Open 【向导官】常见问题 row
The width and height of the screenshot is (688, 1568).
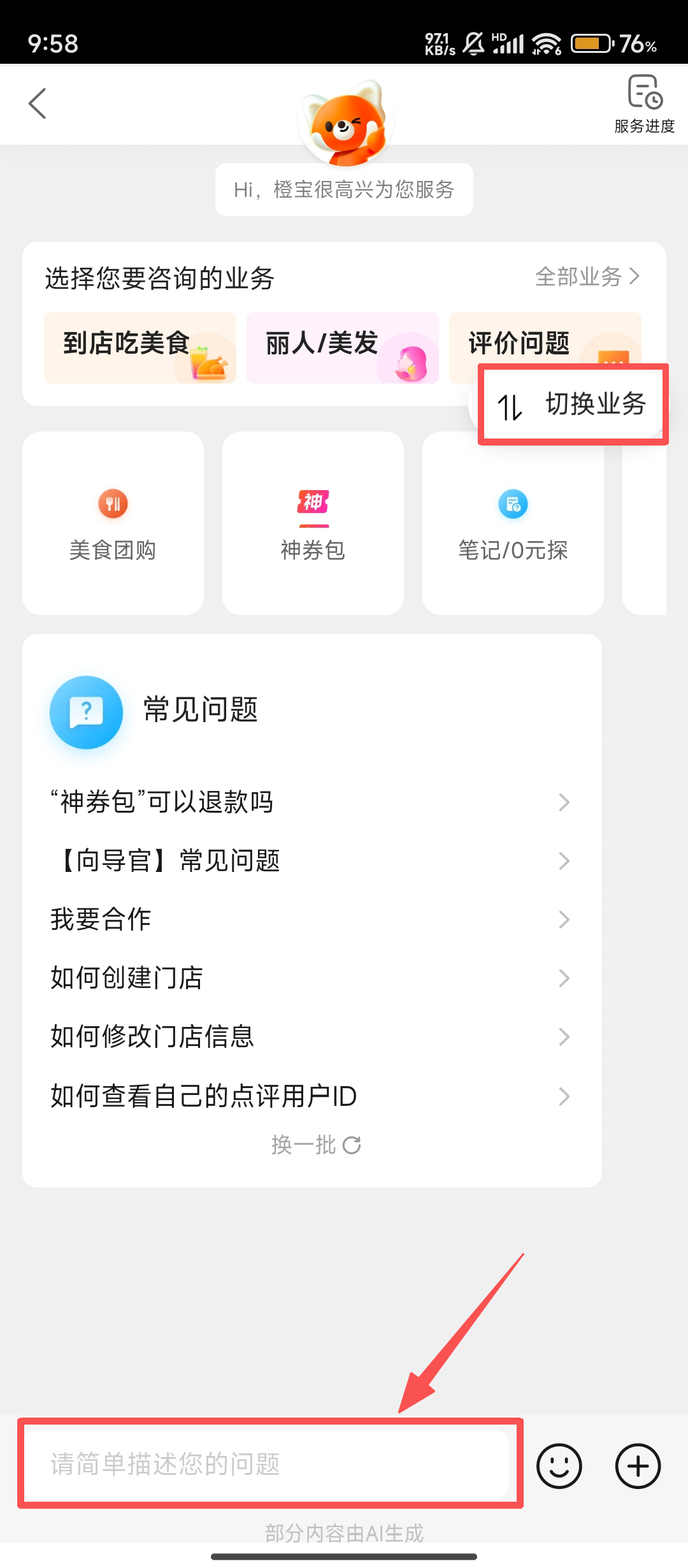point(310,860)
